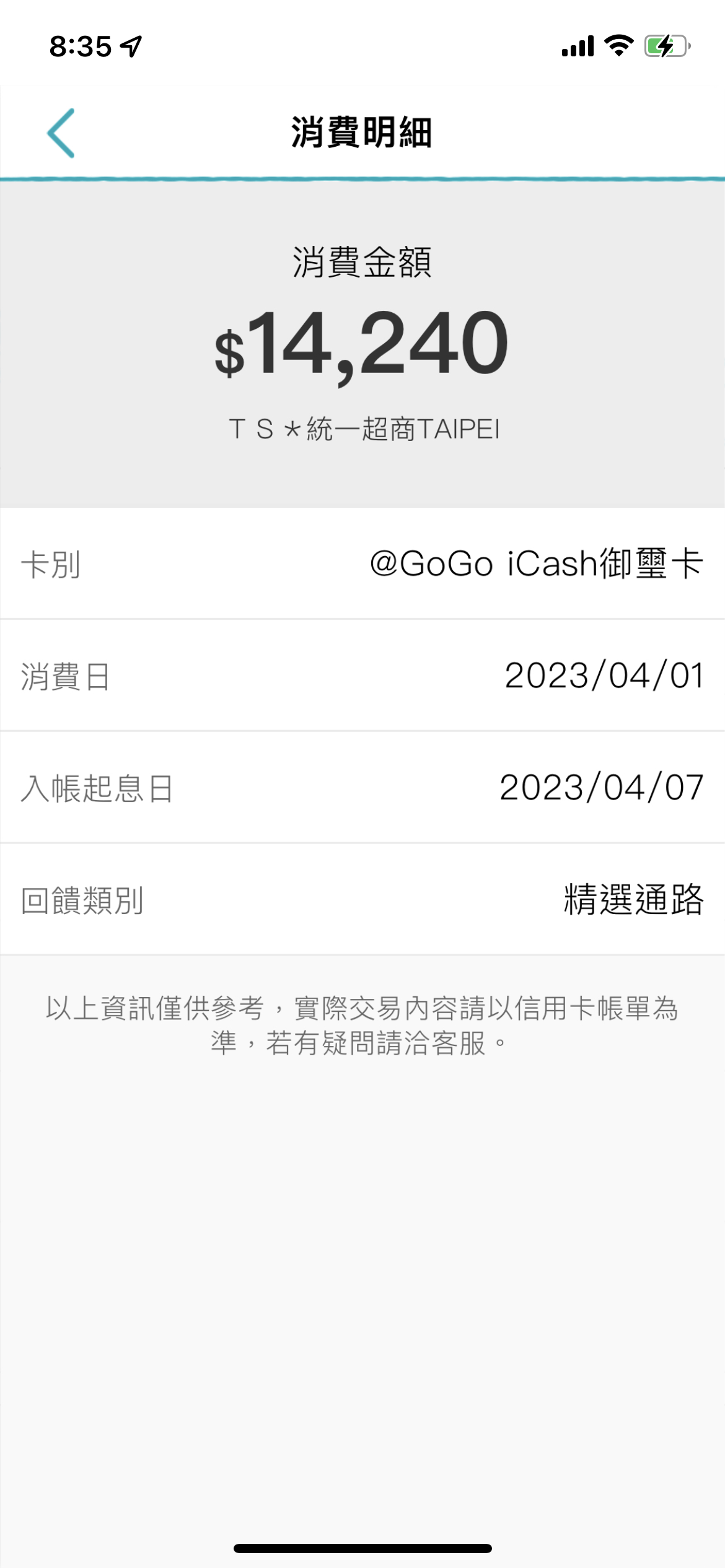Go back from the 消費明細 screen

pyautogui.click(x=61, y=133)
